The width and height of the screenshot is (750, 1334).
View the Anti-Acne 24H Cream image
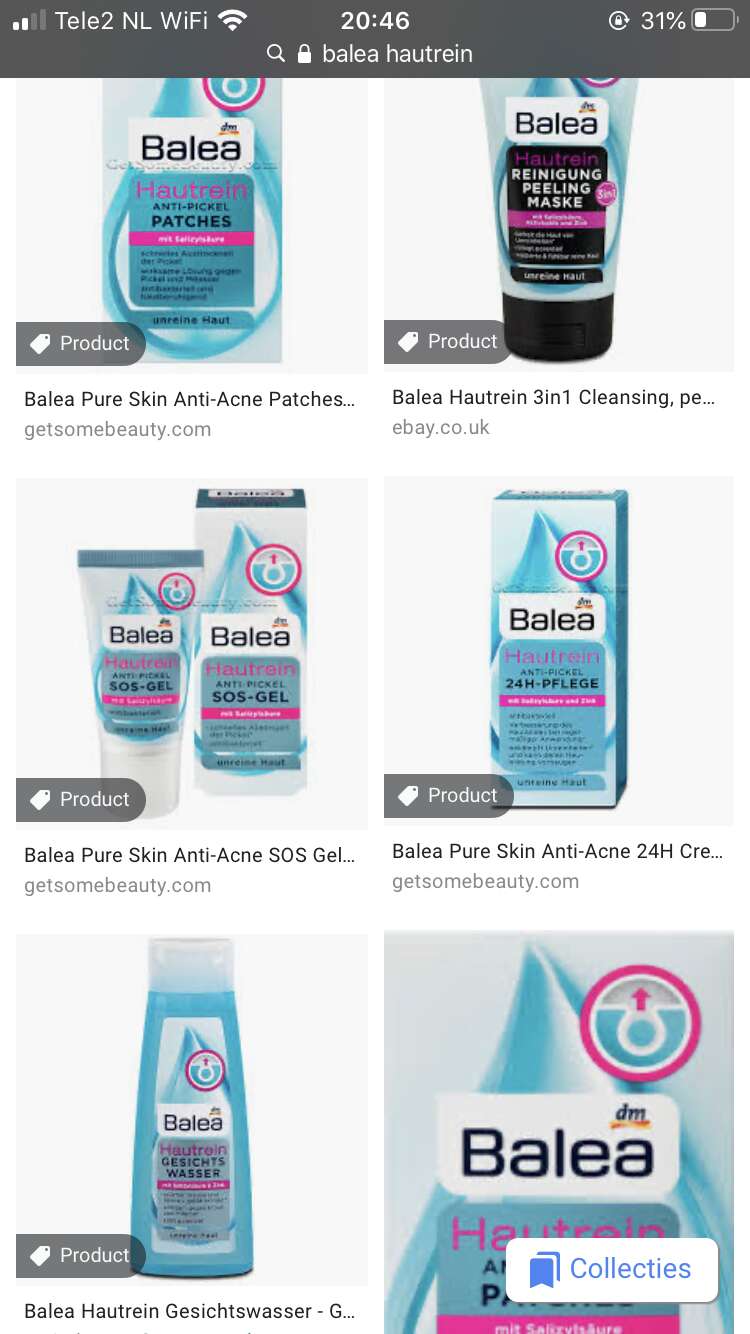click(559, 651)
